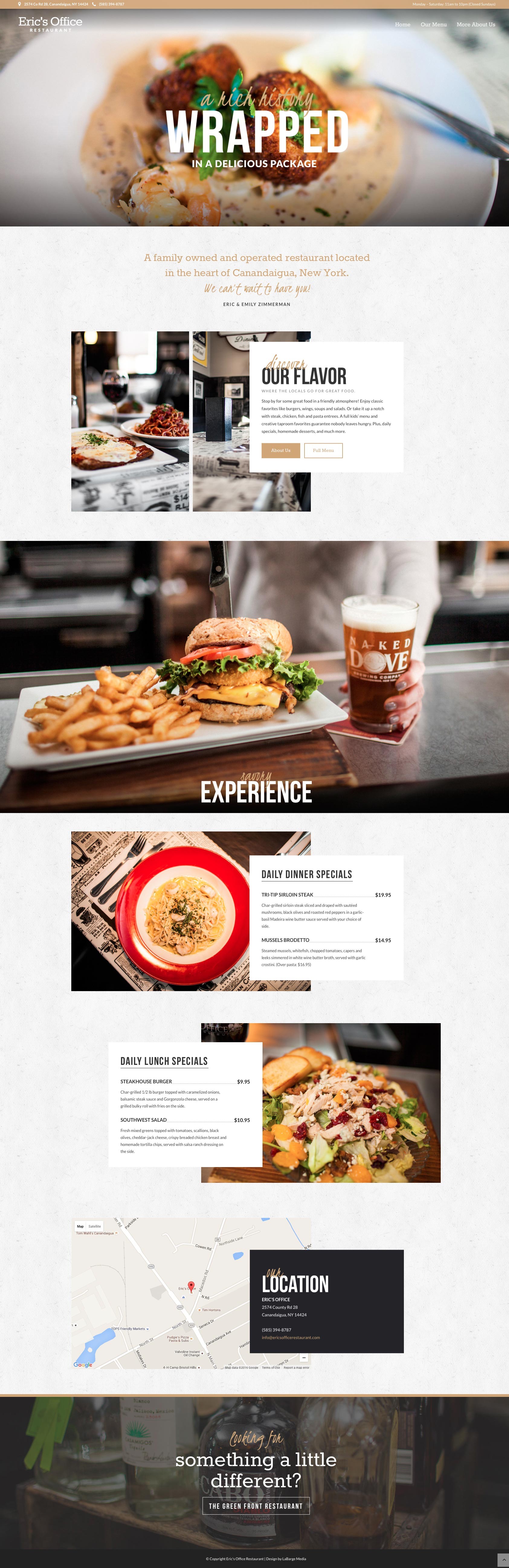Report a map error
The width and height of the screenshot is (509, 1568).
pos(296,1368)
